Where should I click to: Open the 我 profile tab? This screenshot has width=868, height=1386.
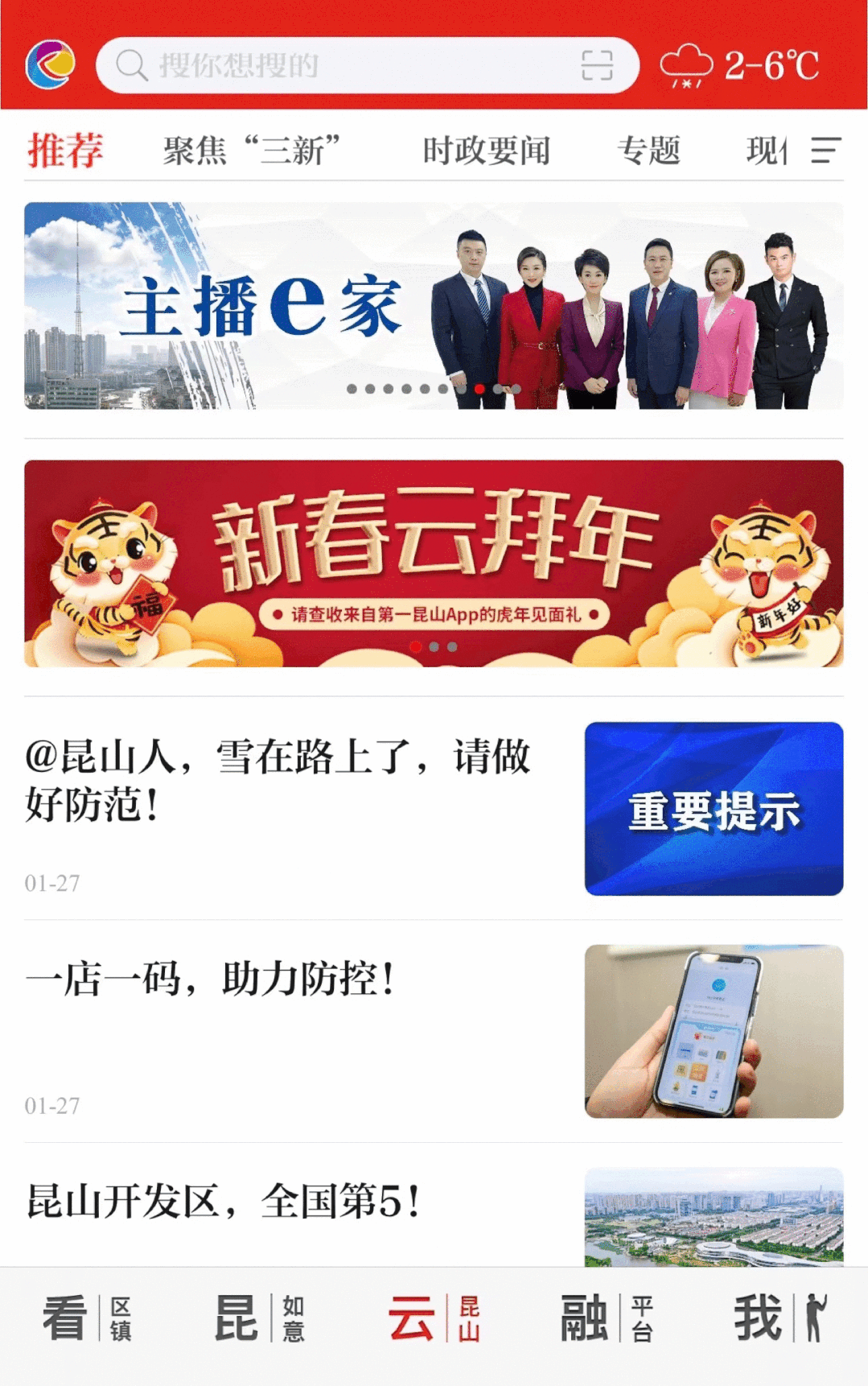coord(780,1318)
